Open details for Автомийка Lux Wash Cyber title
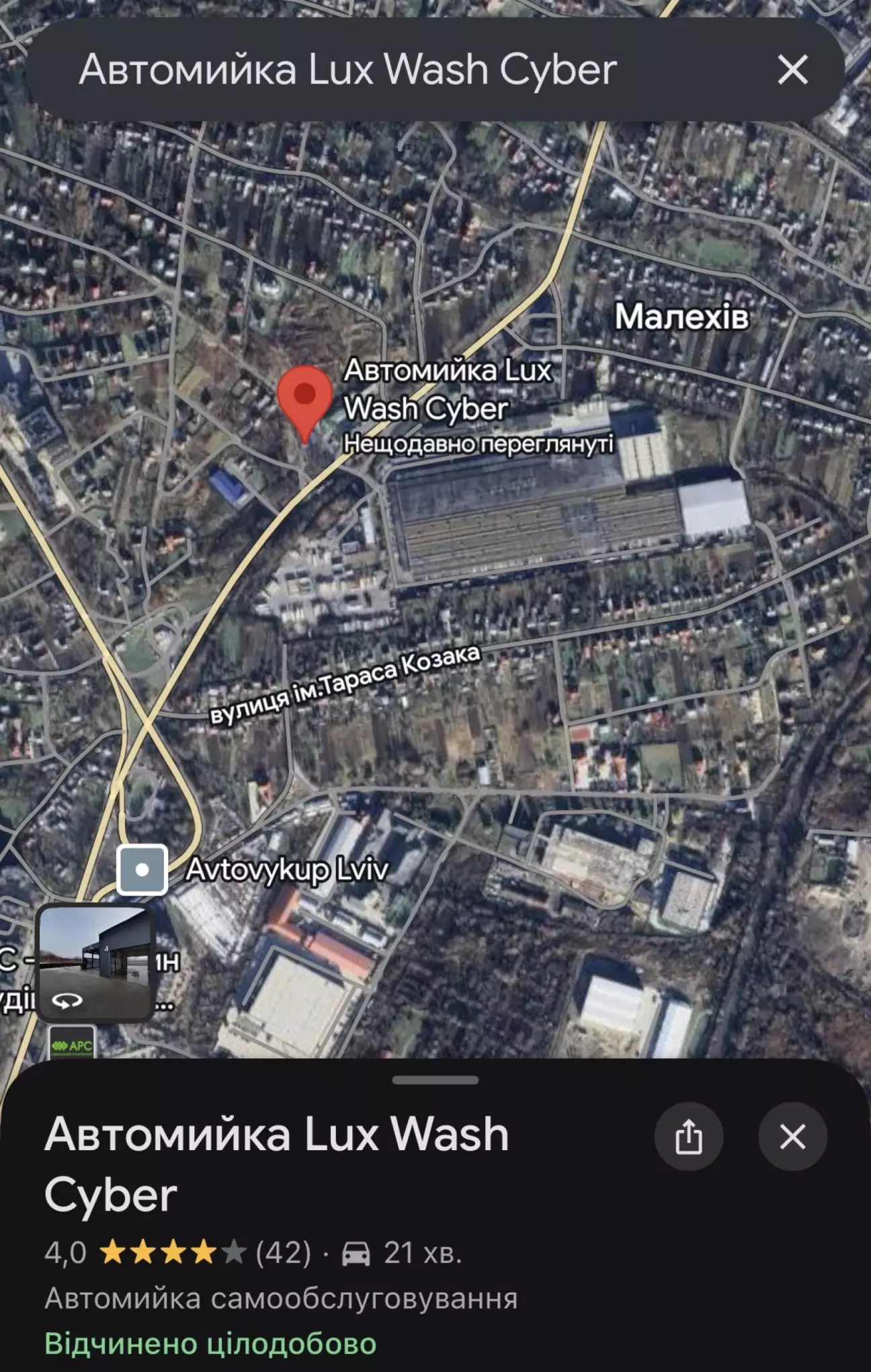Viewport: 871px width, 1372px height. click(276, 1164)
